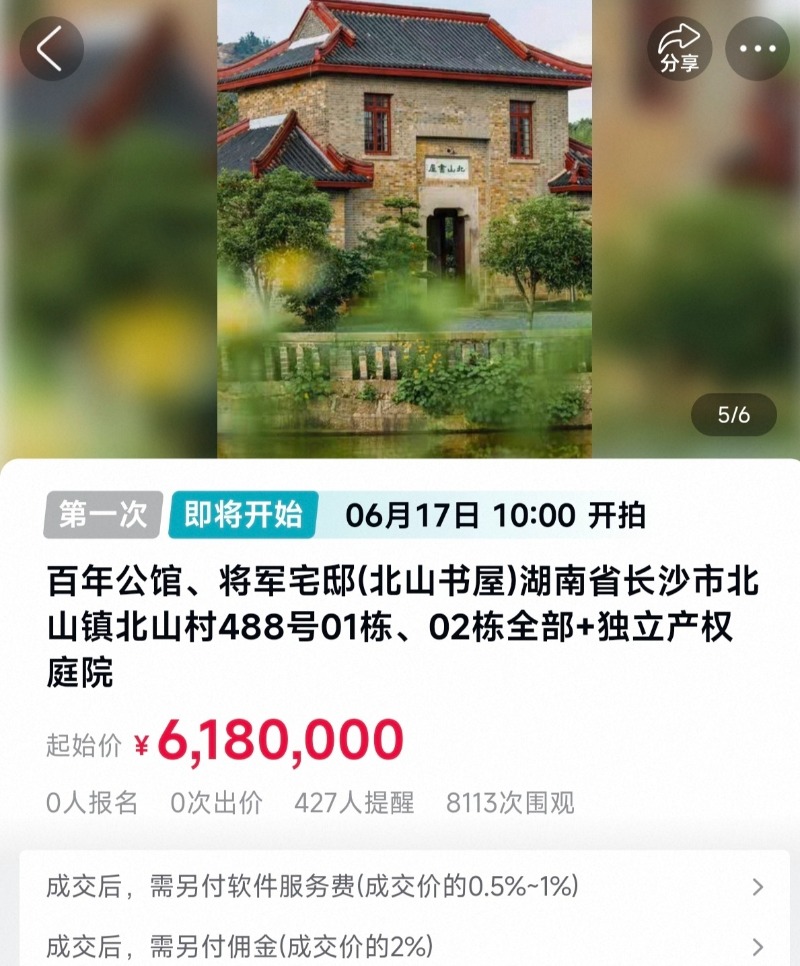The height and width of the screenshot is (966, 800).
Task: Go back using the back arrow
Action: [x=52, y=48]
